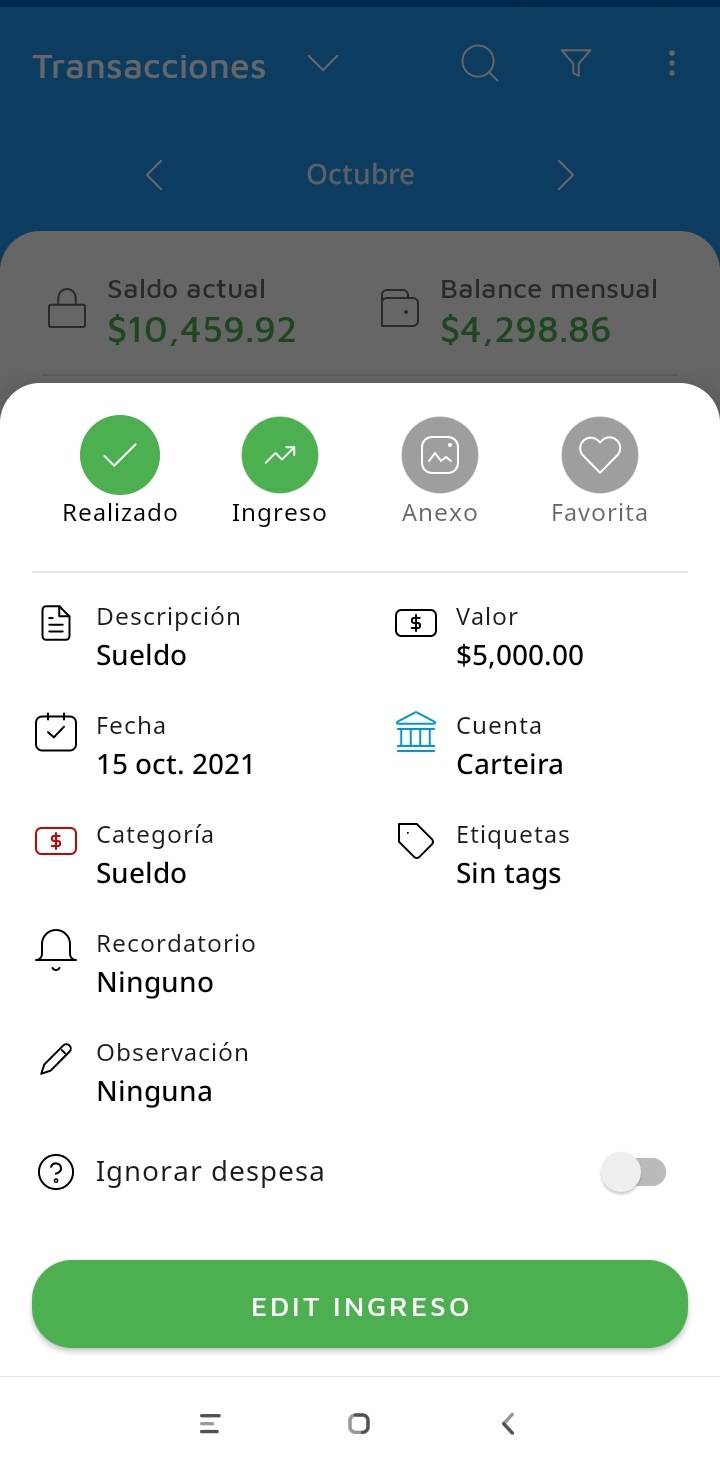Tap the EDIT INGRESO button
The image size is (720, 1472).
click(360, 1305)
